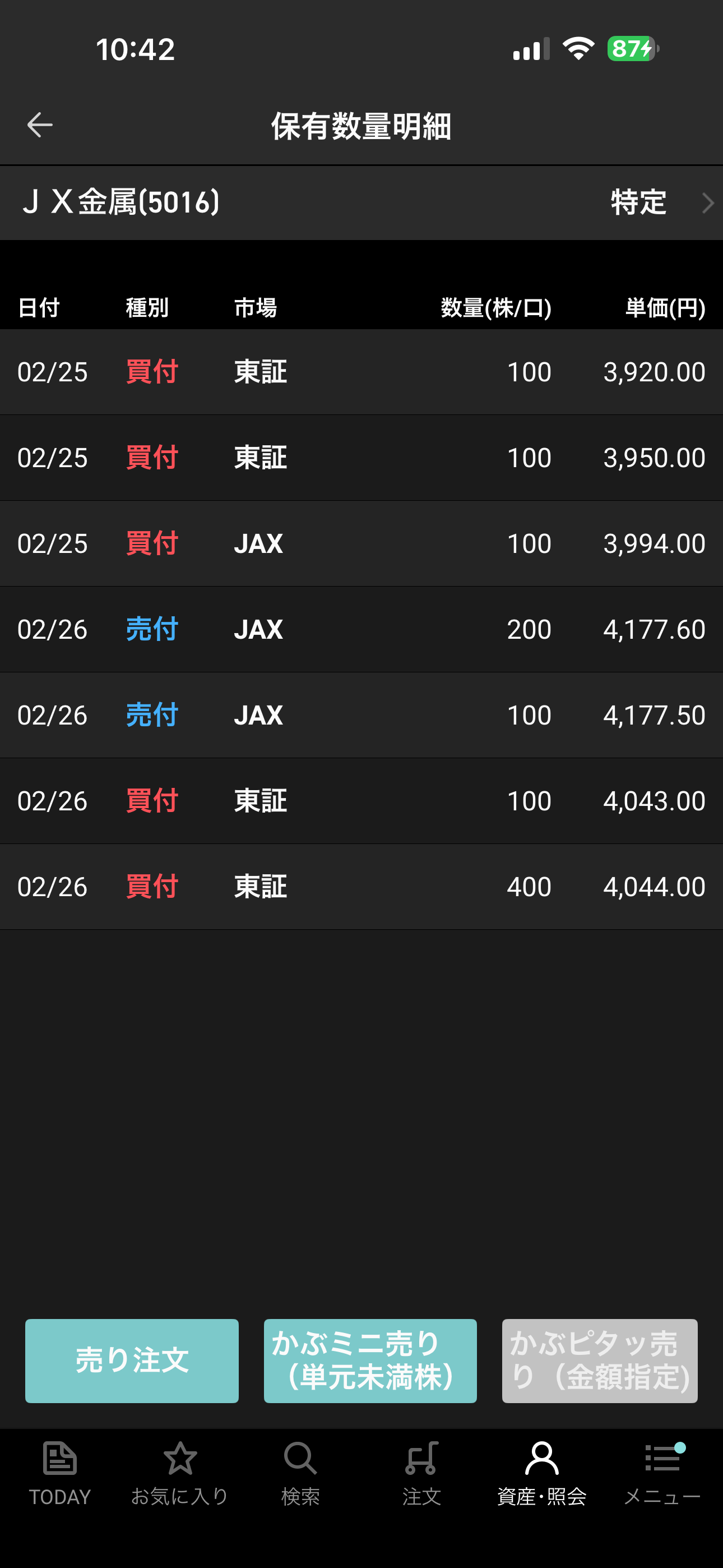Screen dimensions: 723x1568
Task: Switch to the 注文 tab
Action: tap(421, 1472)
